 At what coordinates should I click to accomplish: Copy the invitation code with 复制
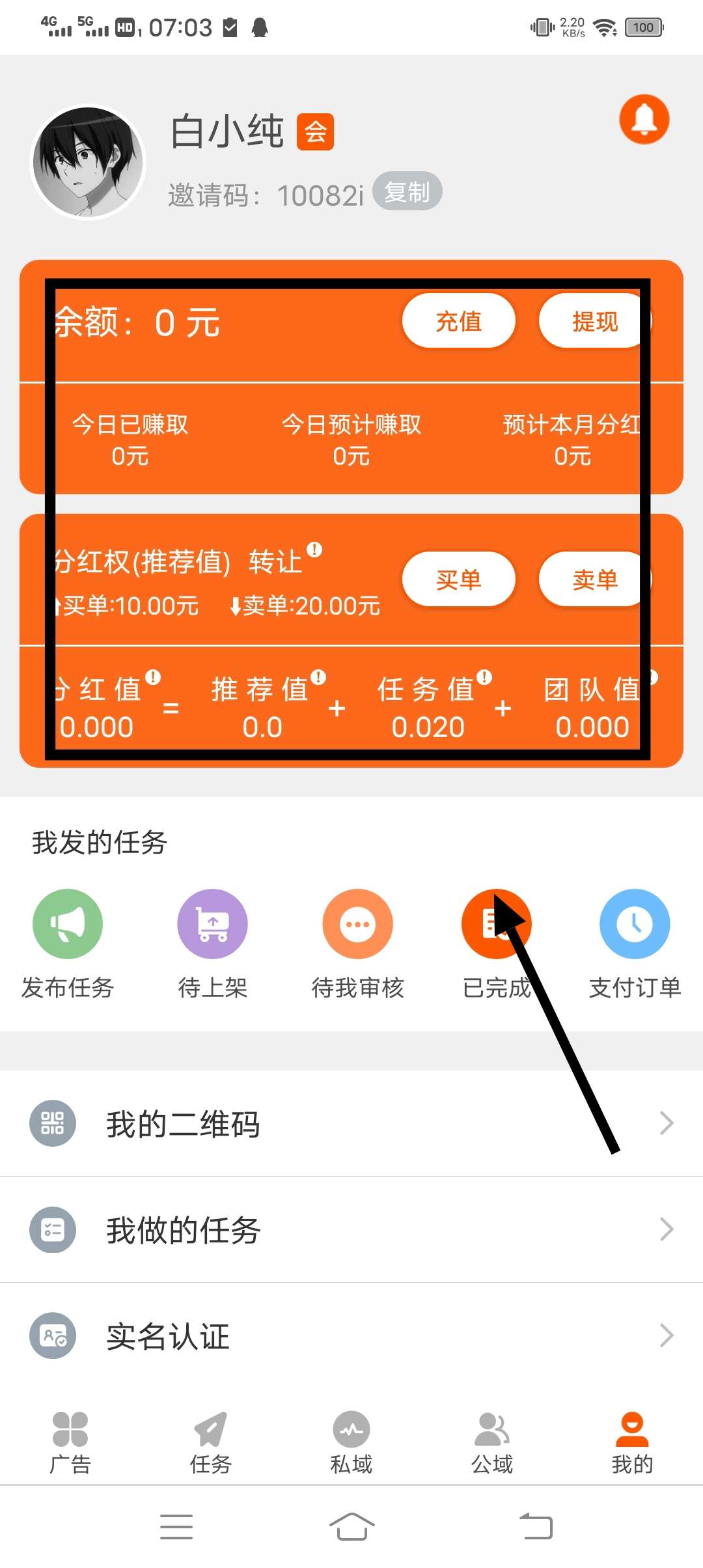click(407, 192)
